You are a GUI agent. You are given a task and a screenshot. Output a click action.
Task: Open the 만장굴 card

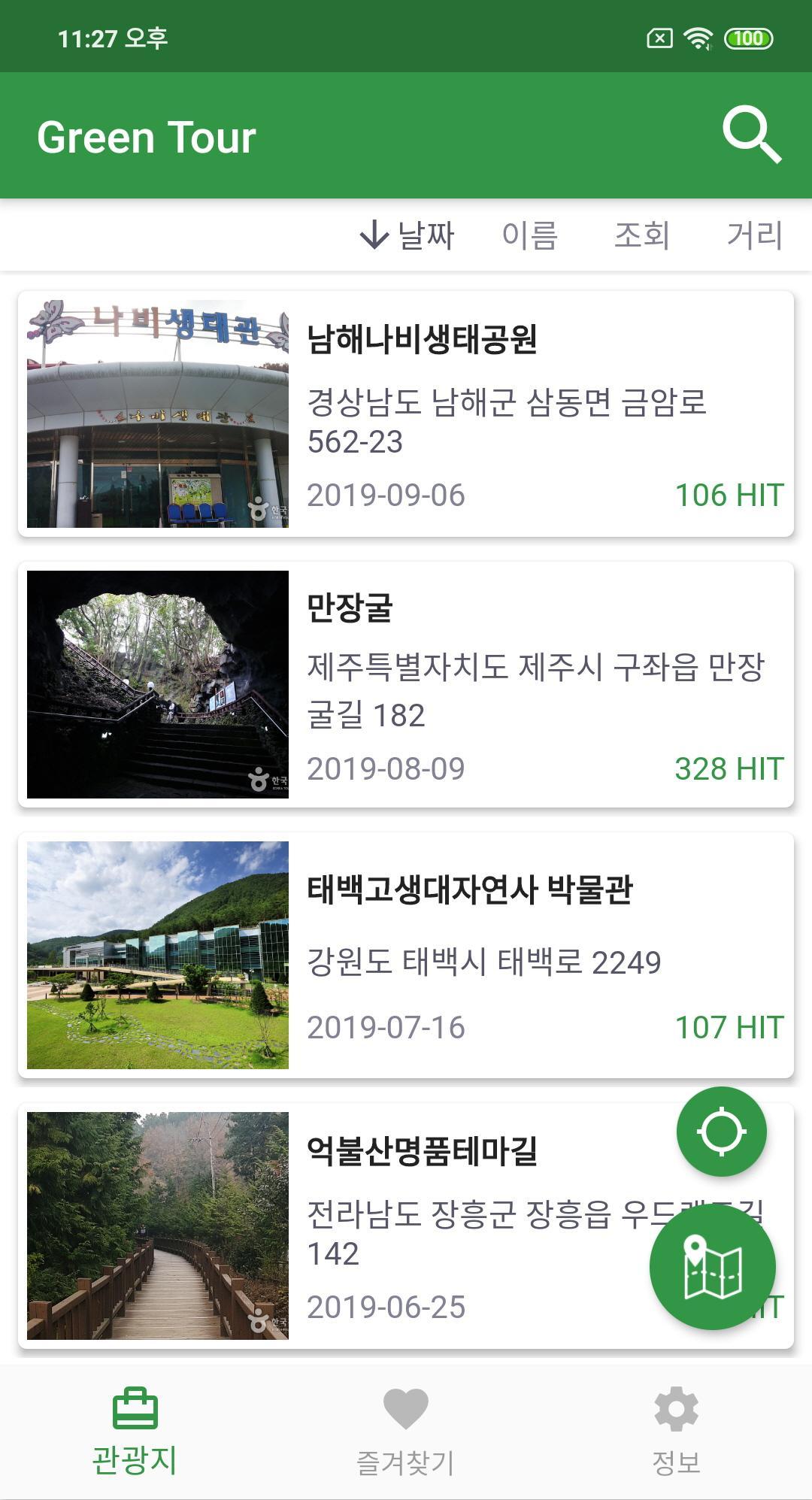pos(406,684)
